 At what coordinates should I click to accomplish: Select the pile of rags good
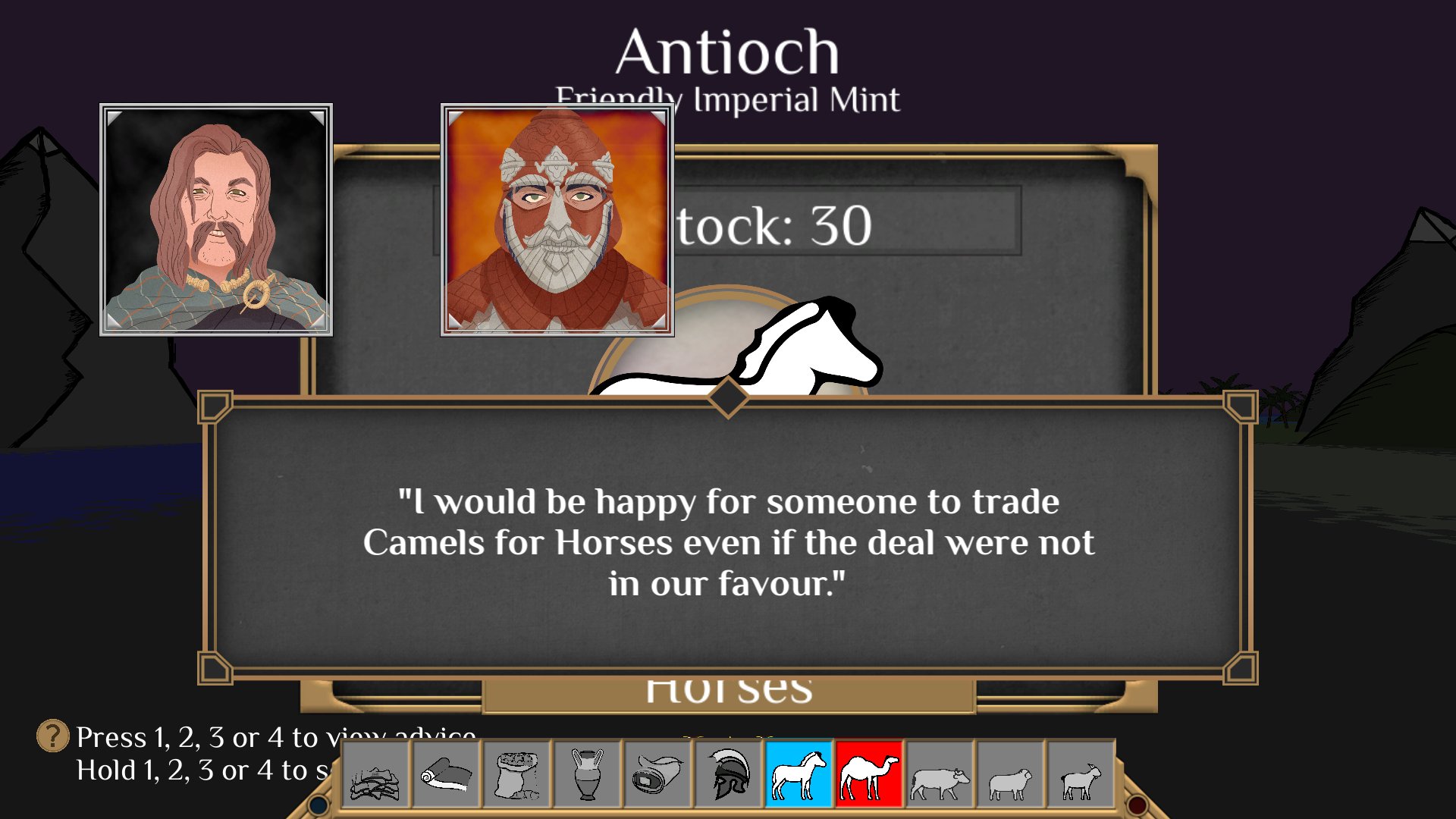click(x=376, y=774)
